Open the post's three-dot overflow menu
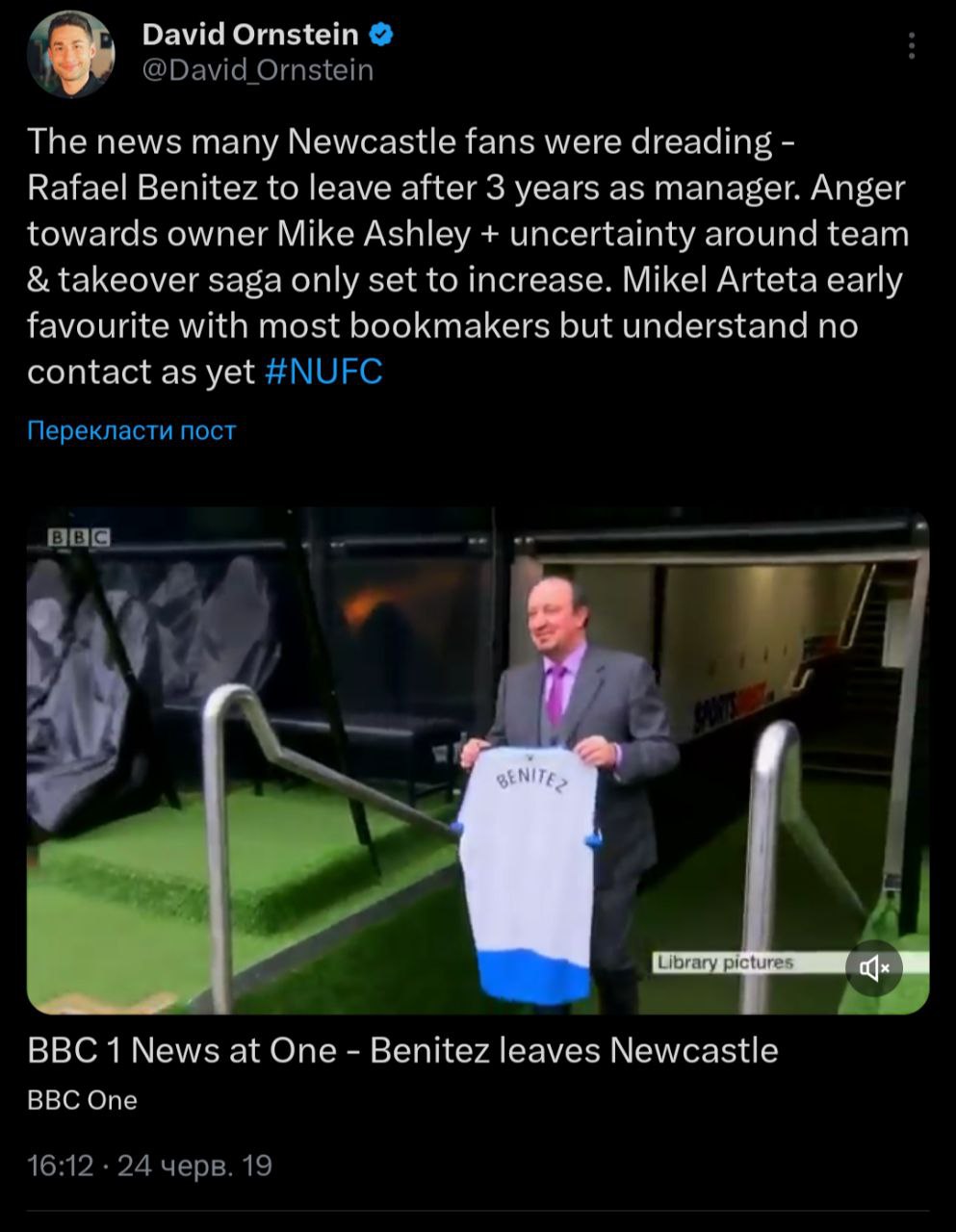956x1232 pixels. (911, 46)
